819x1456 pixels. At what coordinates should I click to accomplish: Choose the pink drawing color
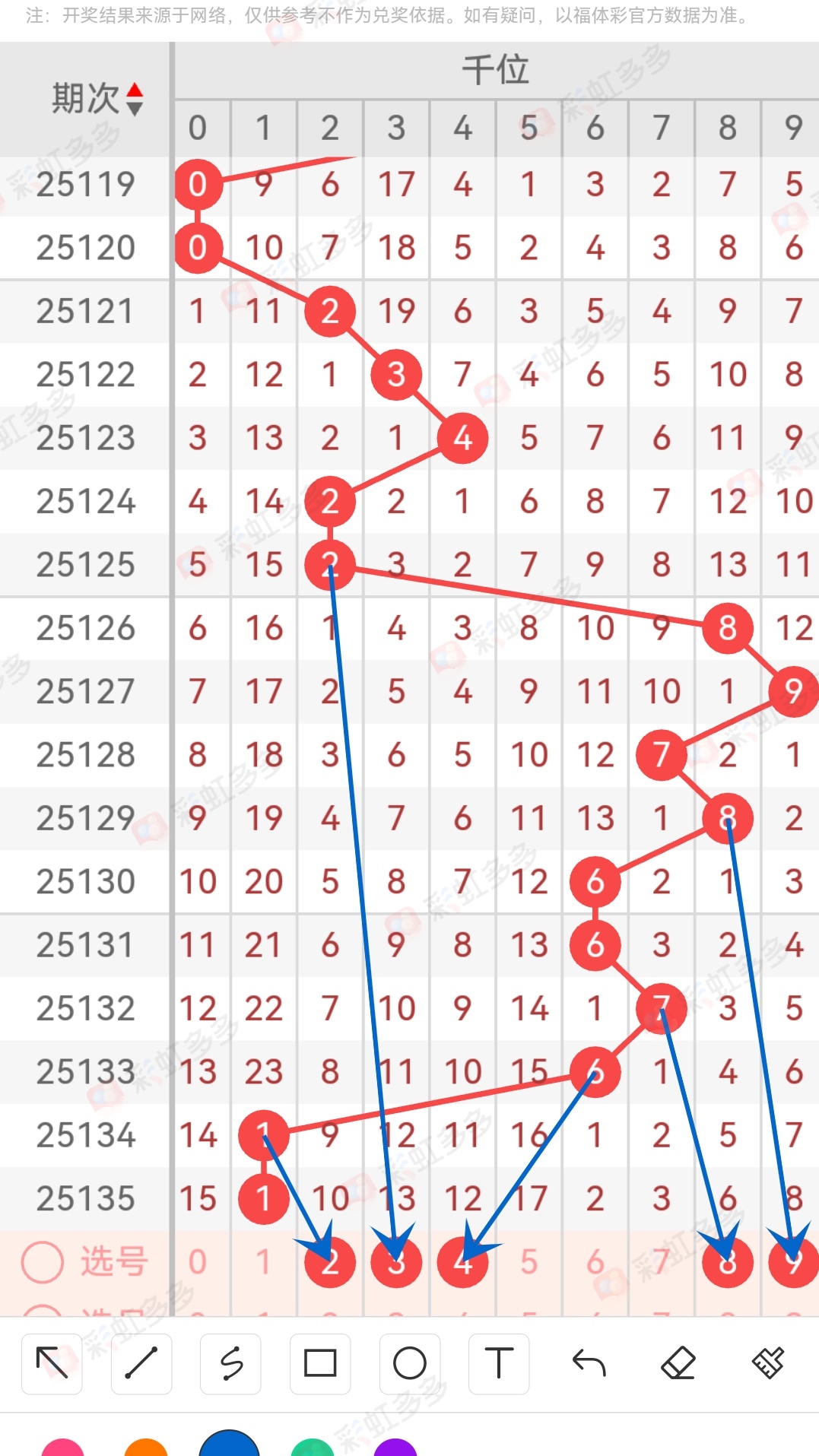tap(62, 1448)
